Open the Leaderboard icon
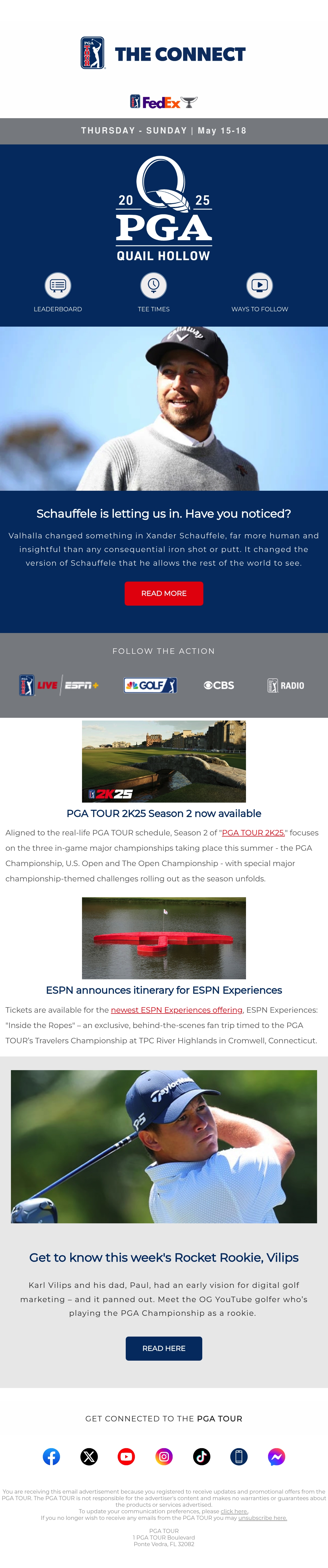Screen dimensions: 328x1568 pos(58,285)
